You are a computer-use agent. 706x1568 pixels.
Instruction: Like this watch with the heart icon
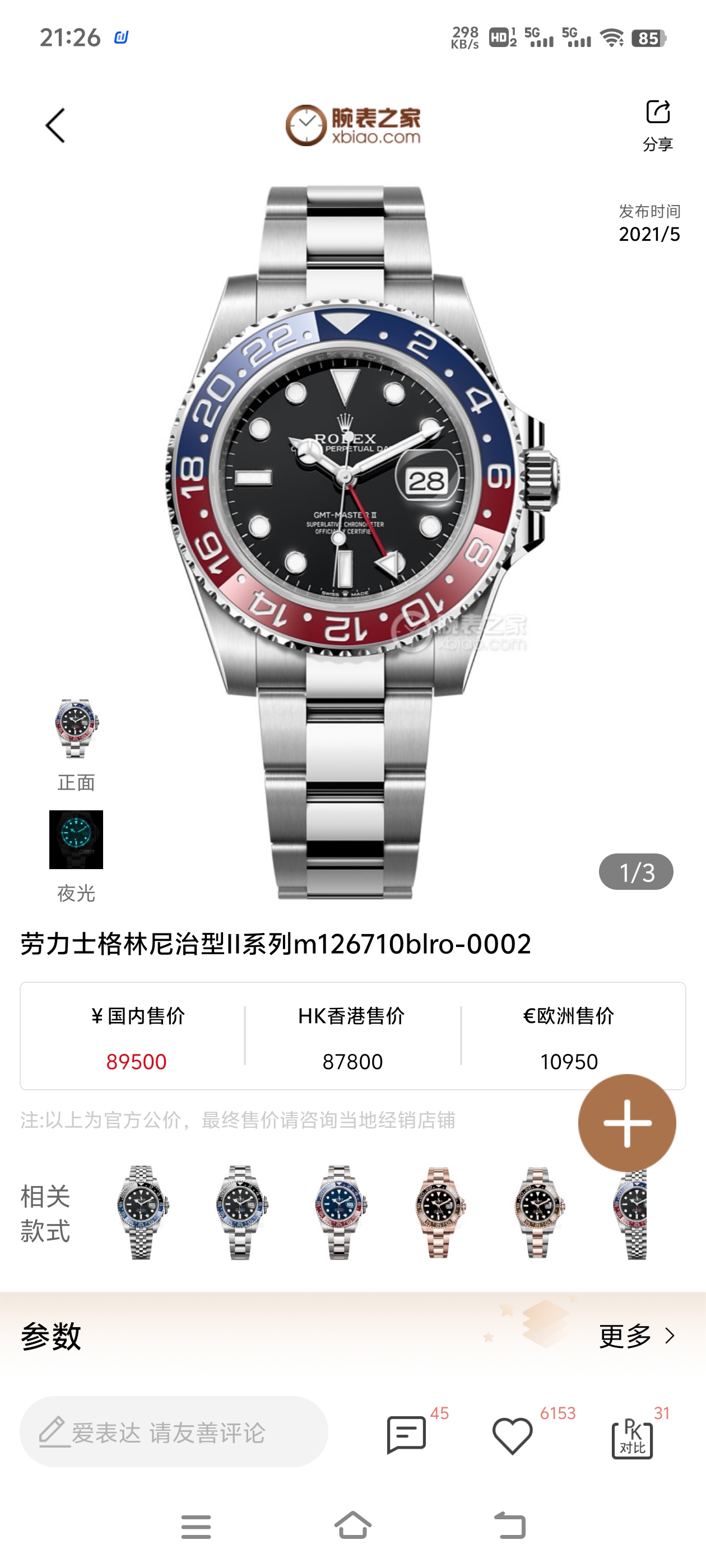pos(512,1436)
